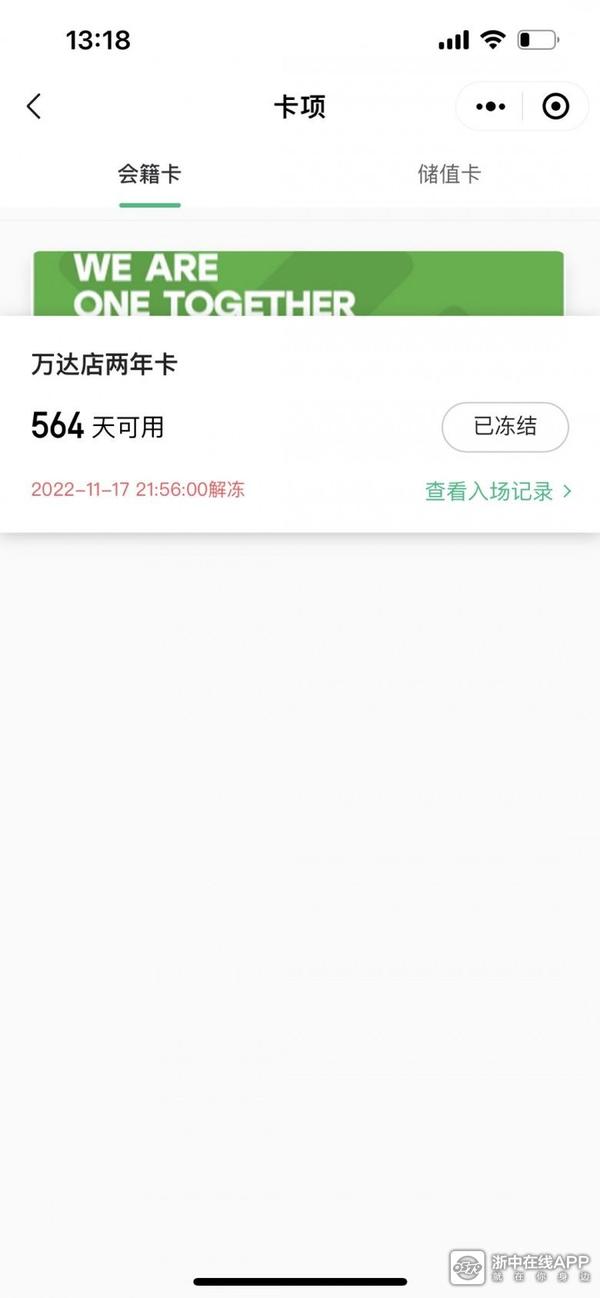
Task: Go back using the top-left arrow
Action: pos(34,107)
